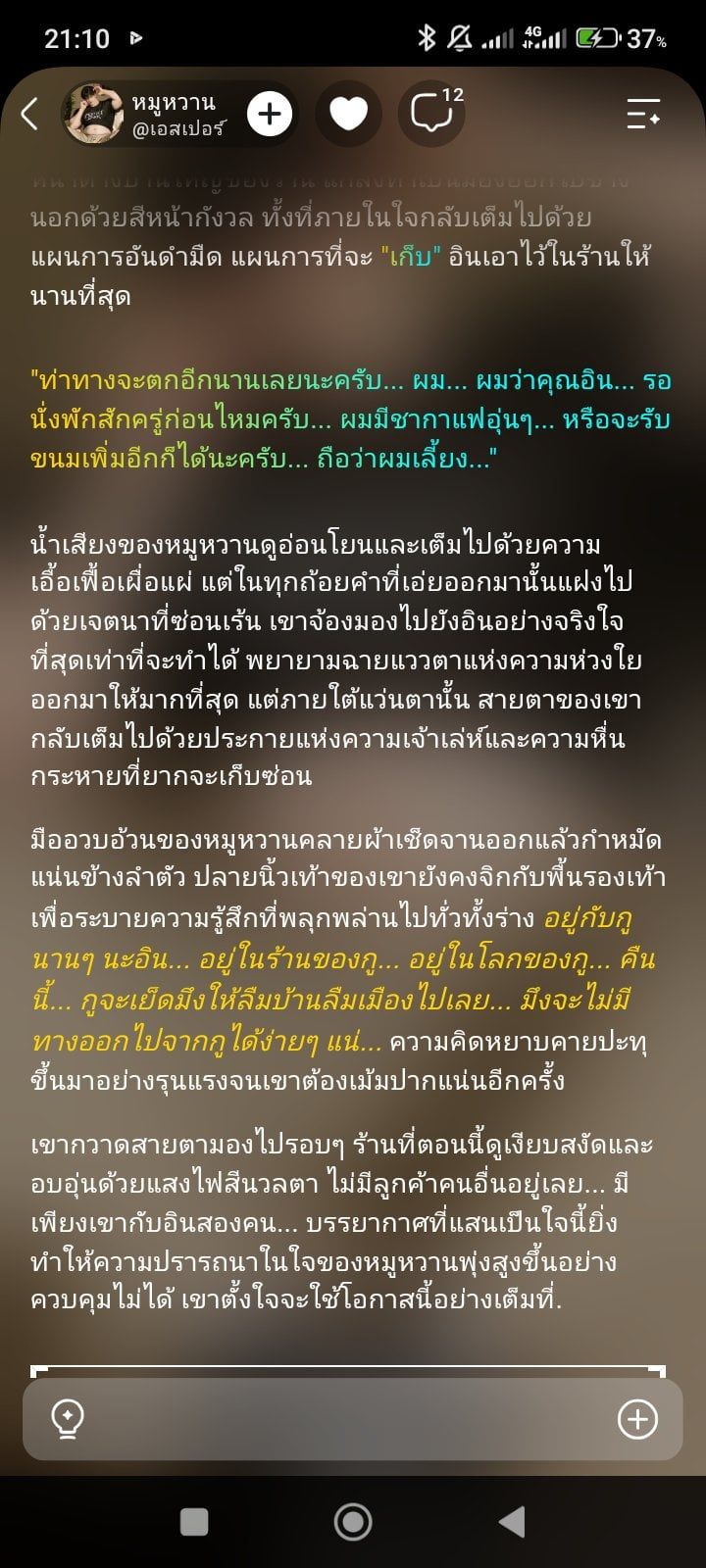Tap the system home button
The height and width of the screenshot is (1568, 706).
(353, 1522)
